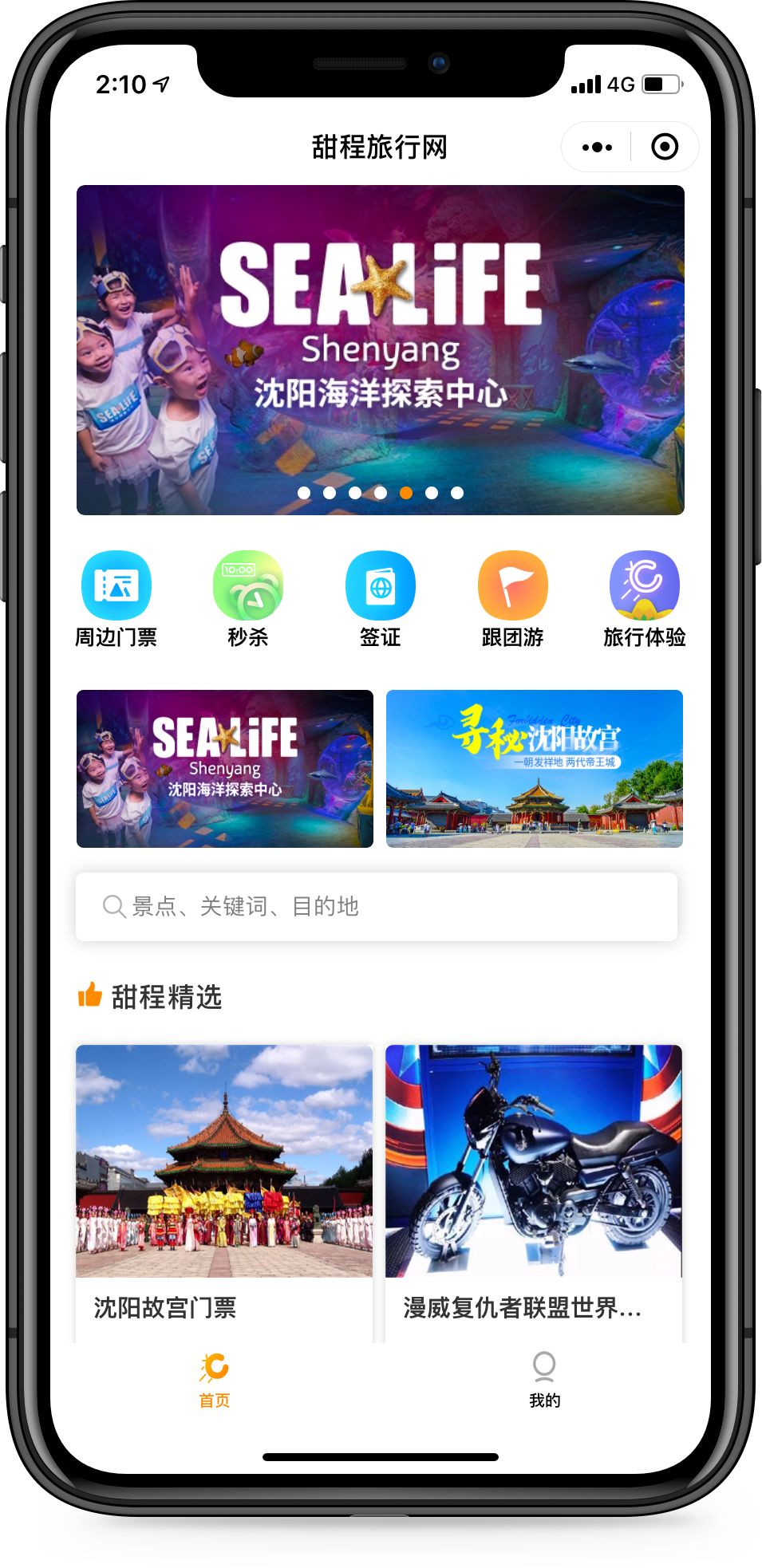Screen dimensions: 762x1568
Task: Open 旅行体验 category
Action: 645,599
